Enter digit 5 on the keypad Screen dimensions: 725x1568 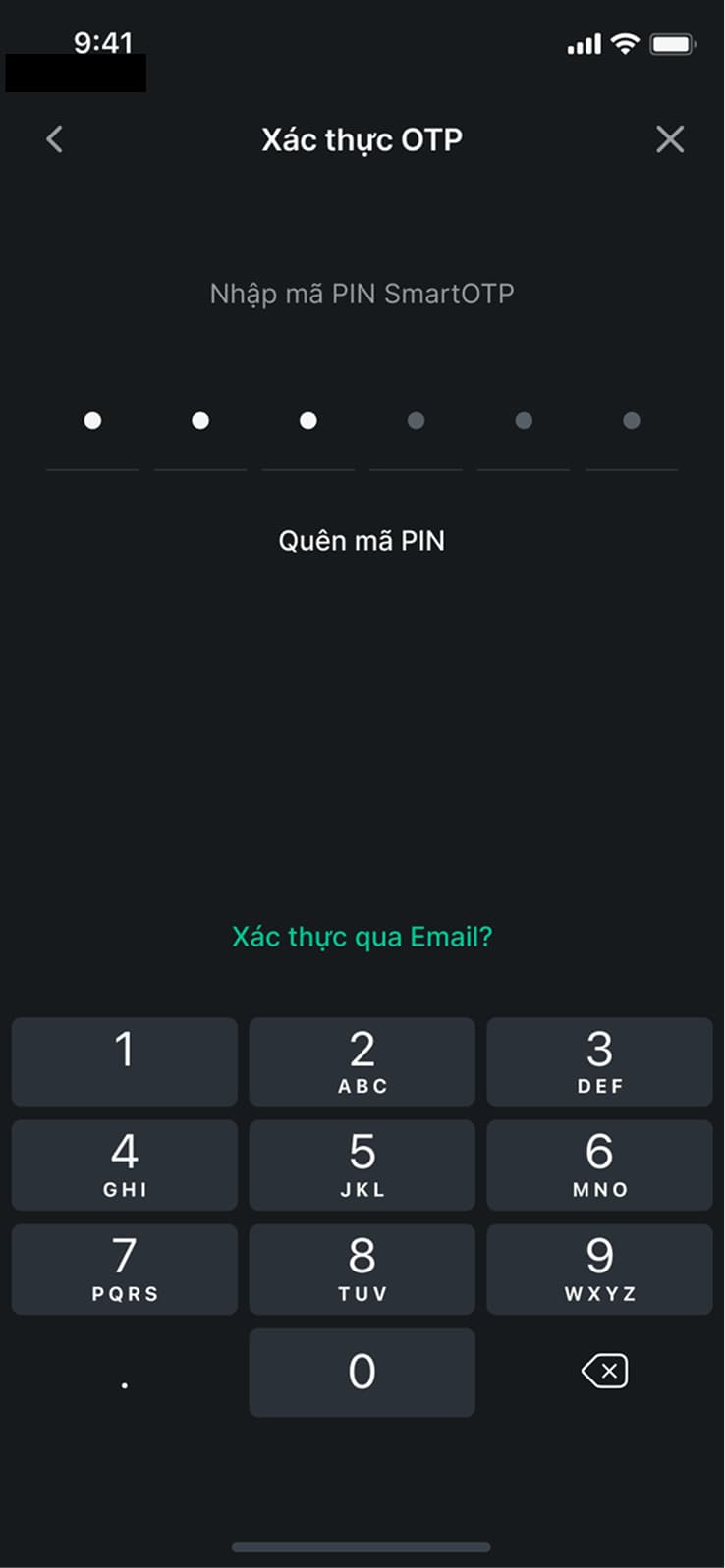click(362, 1164)
